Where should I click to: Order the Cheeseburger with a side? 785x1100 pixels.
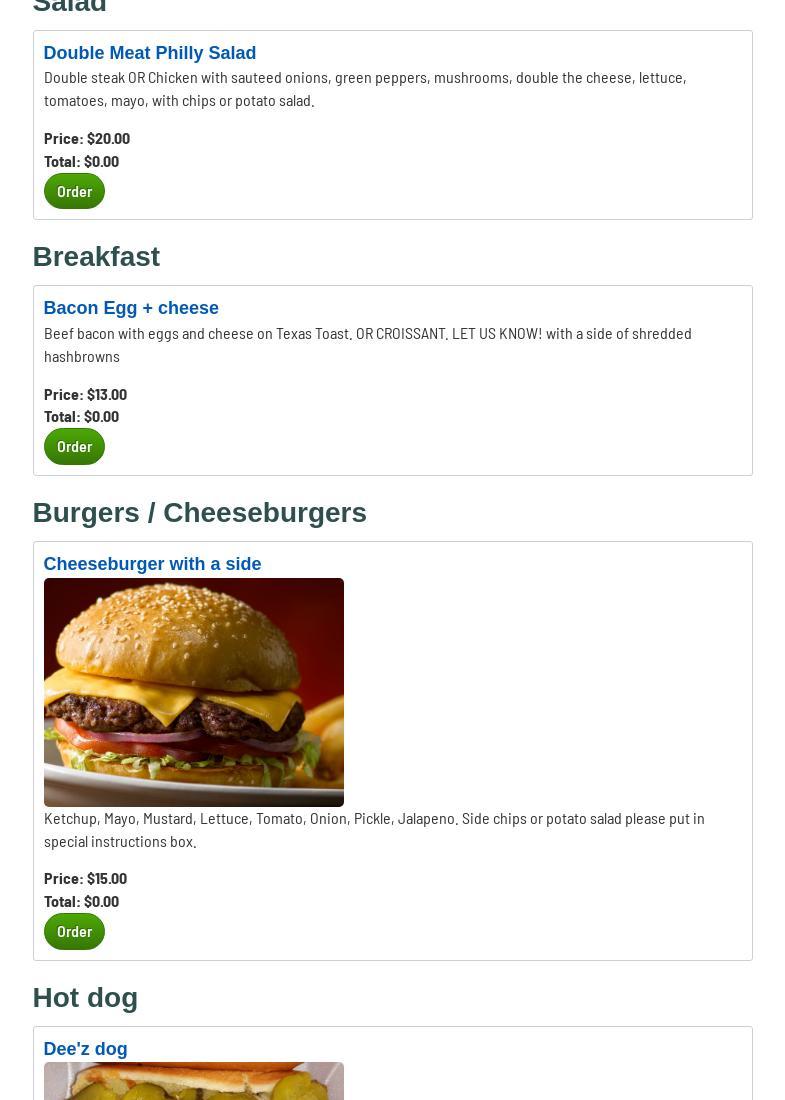click(74, 932)
